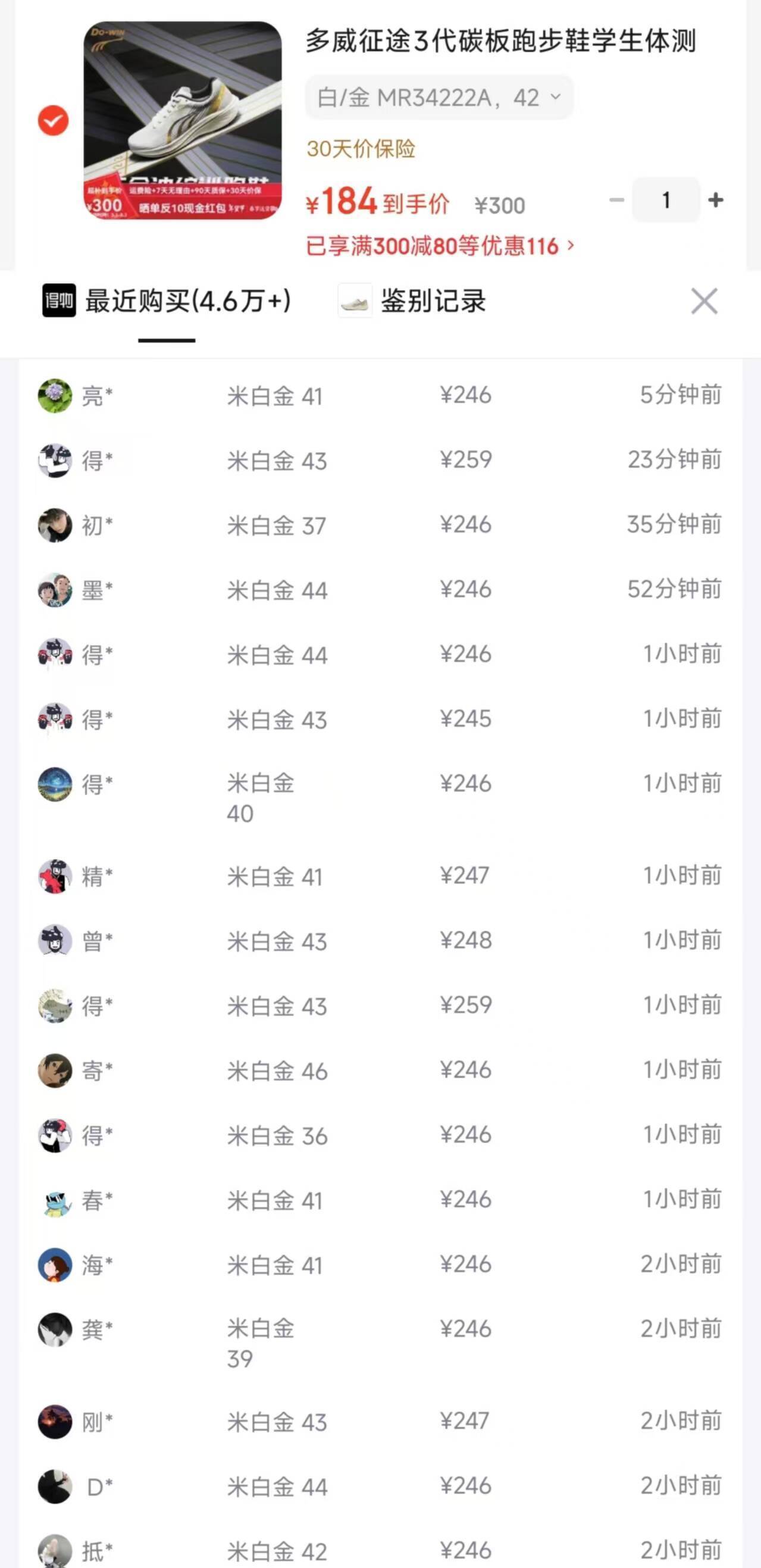Image resolution: width=761 pixels, height=1568 pixels.
Task: Click 精*'s avatar
Action: (55, 877)
